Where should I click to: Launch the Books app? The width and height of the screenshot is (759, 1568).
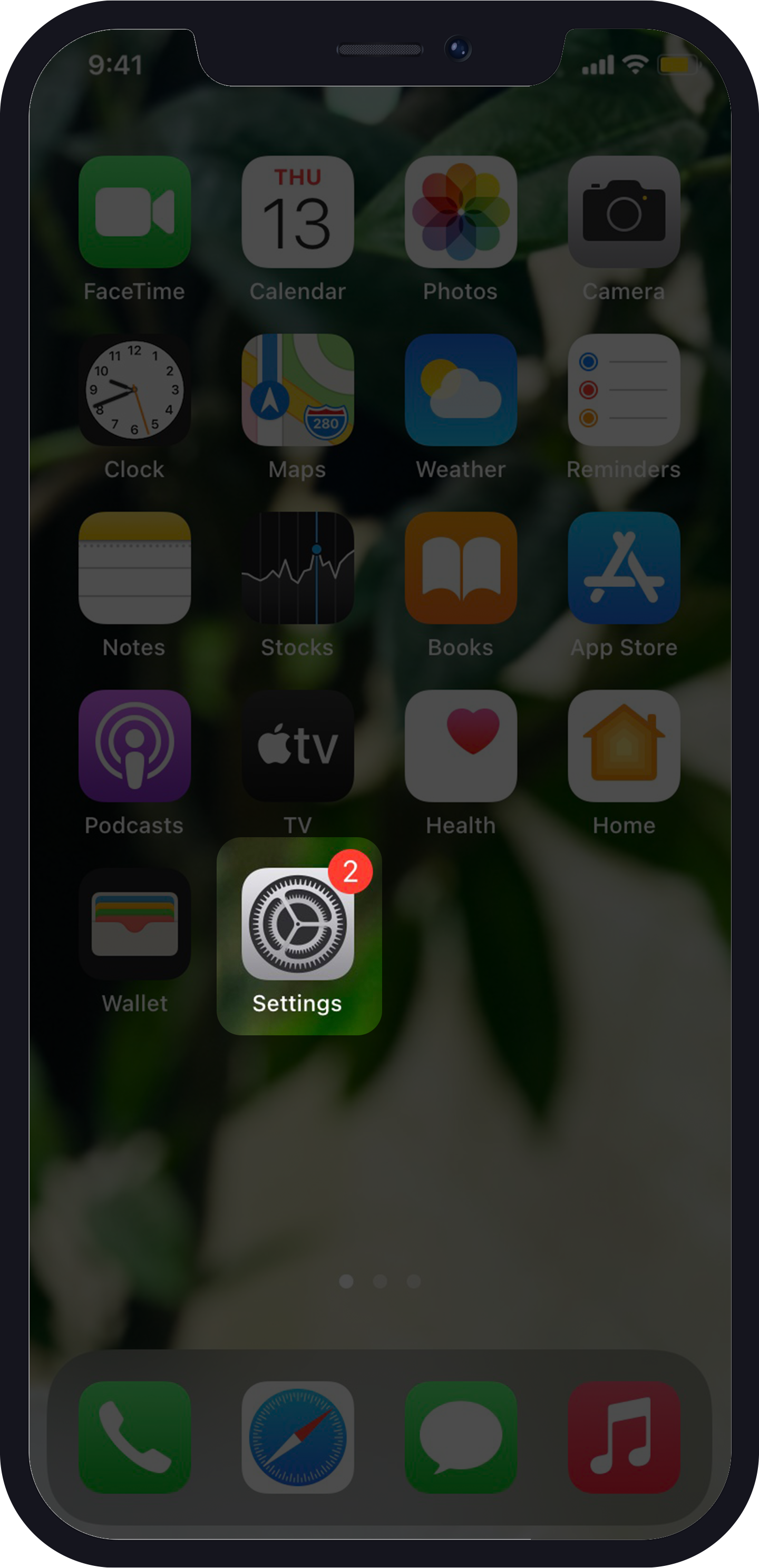[x=461, y=567]
